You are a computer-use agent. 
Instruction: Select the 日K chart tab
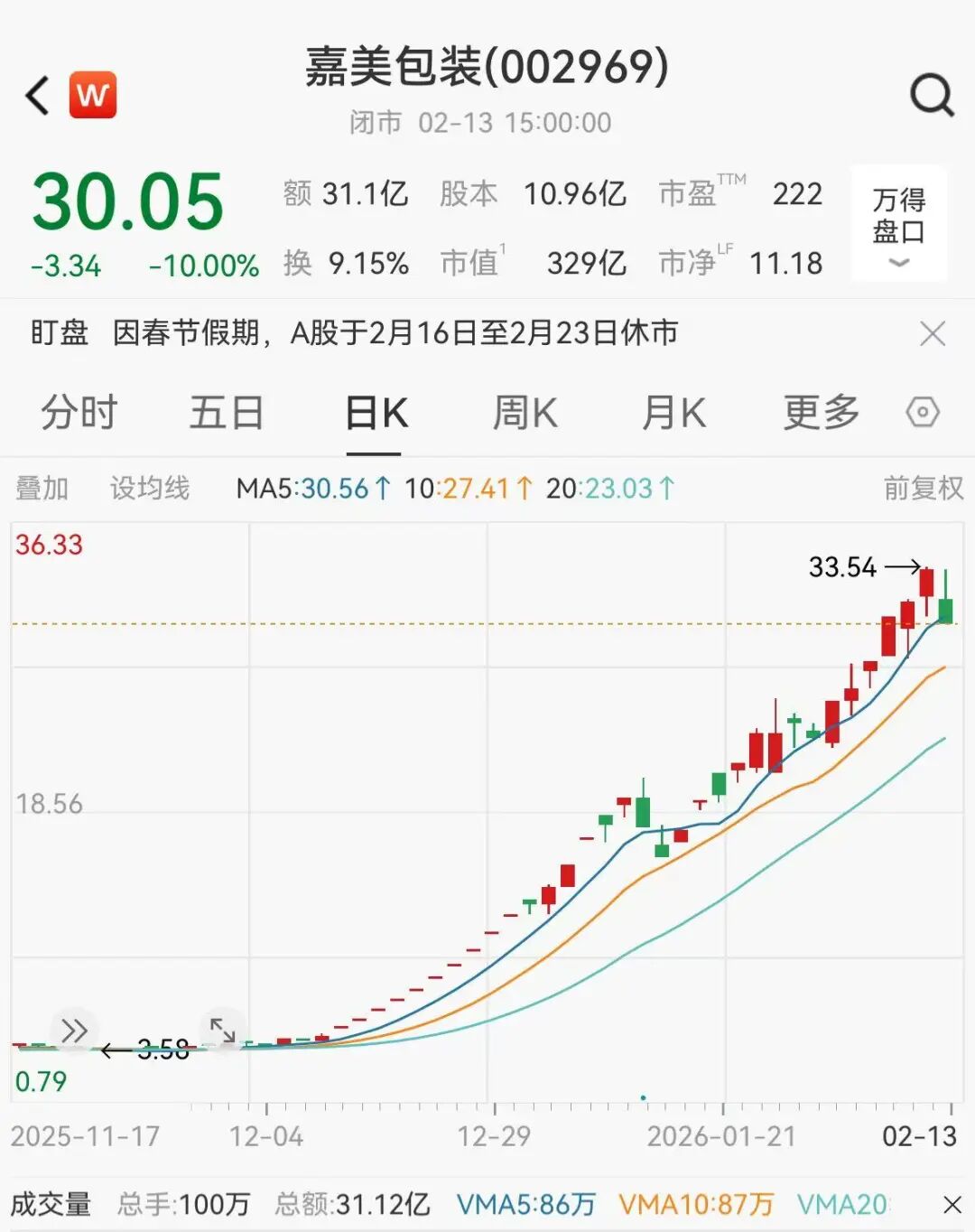click(x=376, y=414)
